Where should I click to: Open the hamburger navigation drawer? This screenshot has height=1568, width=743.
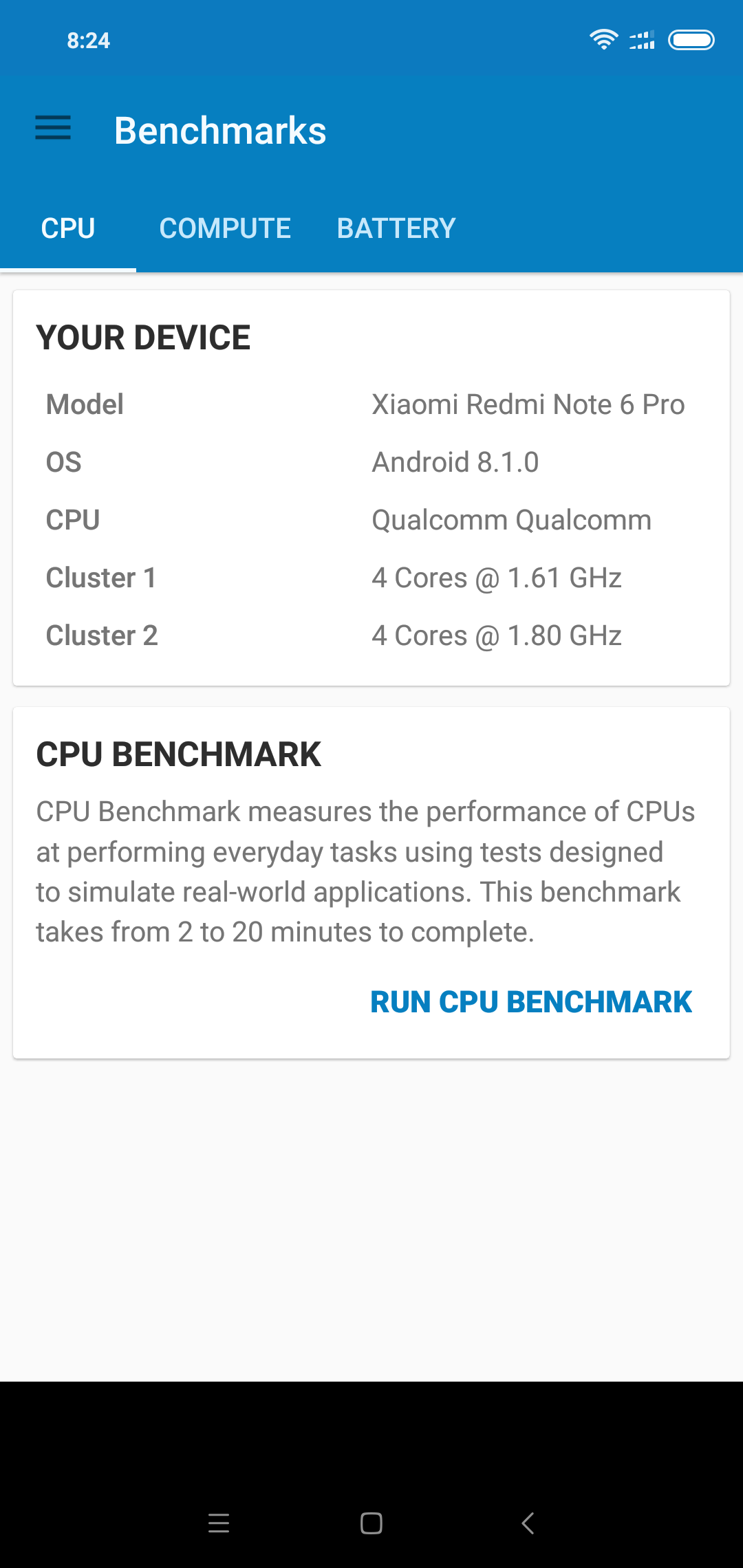click(x=53, y=129)
